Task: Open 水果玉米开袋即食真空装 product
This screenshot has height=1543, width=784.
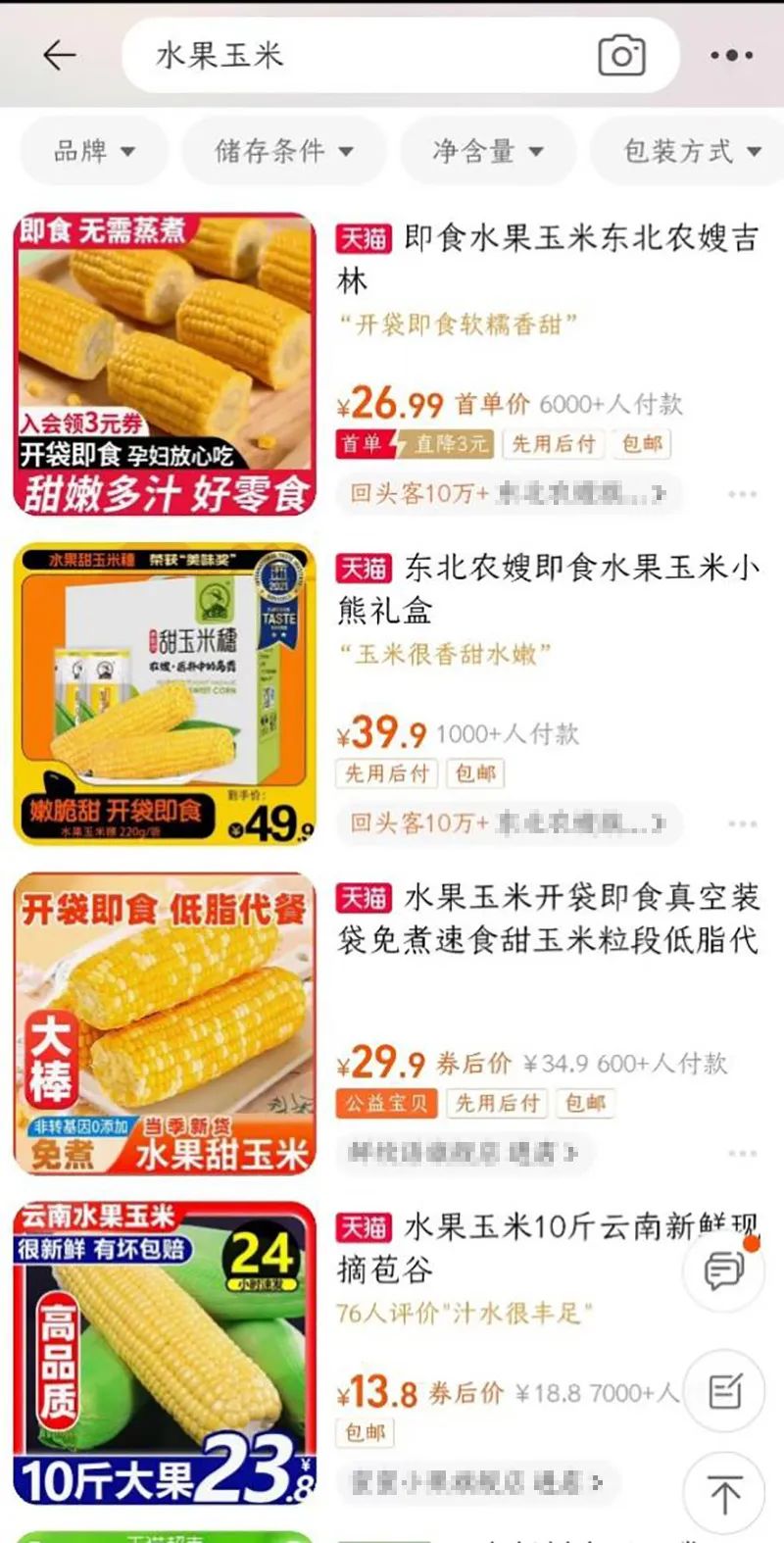Action: [x=547, y=918]
